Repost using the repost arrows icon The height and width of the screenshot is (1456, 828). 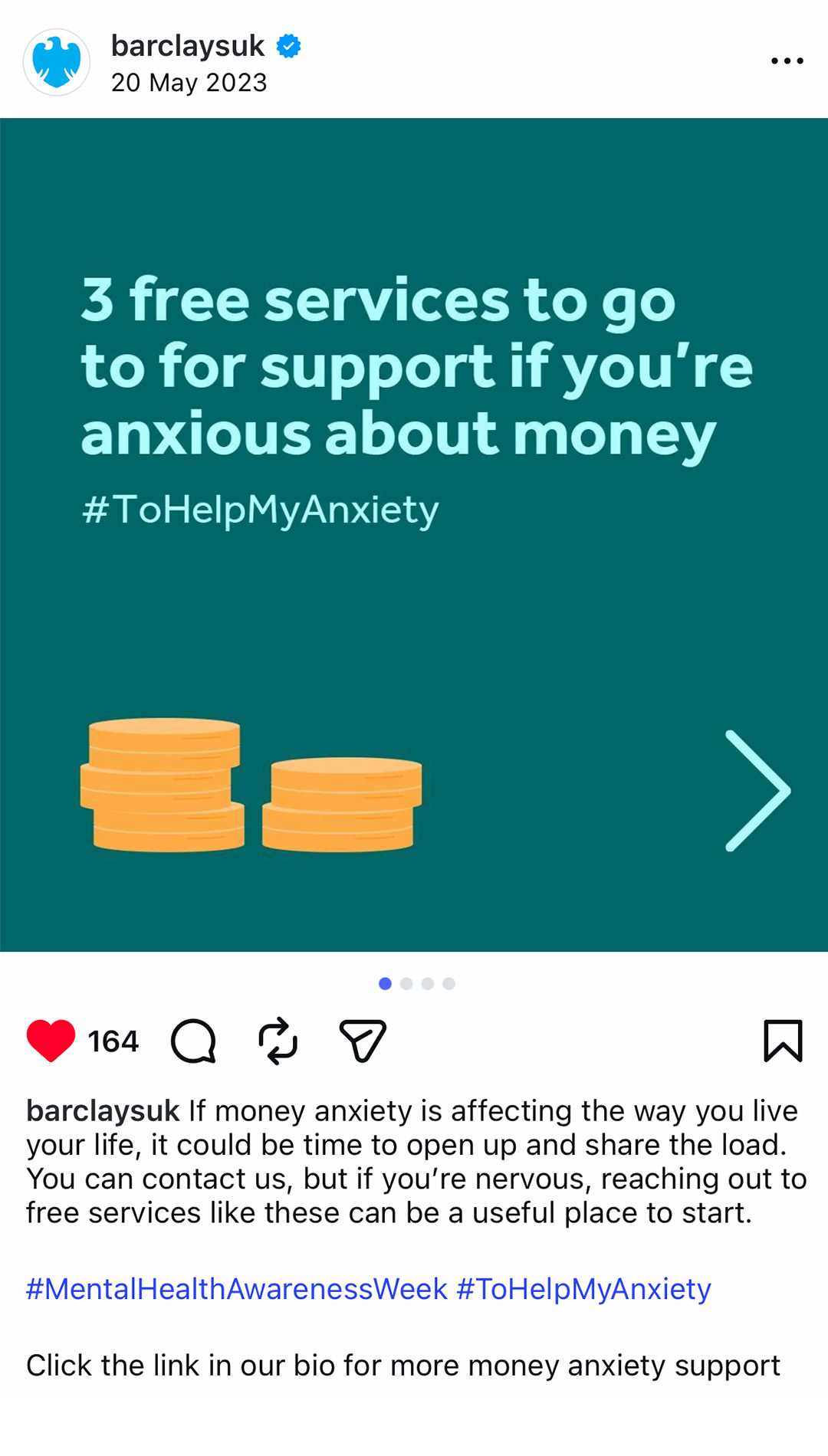[278, 1041]
